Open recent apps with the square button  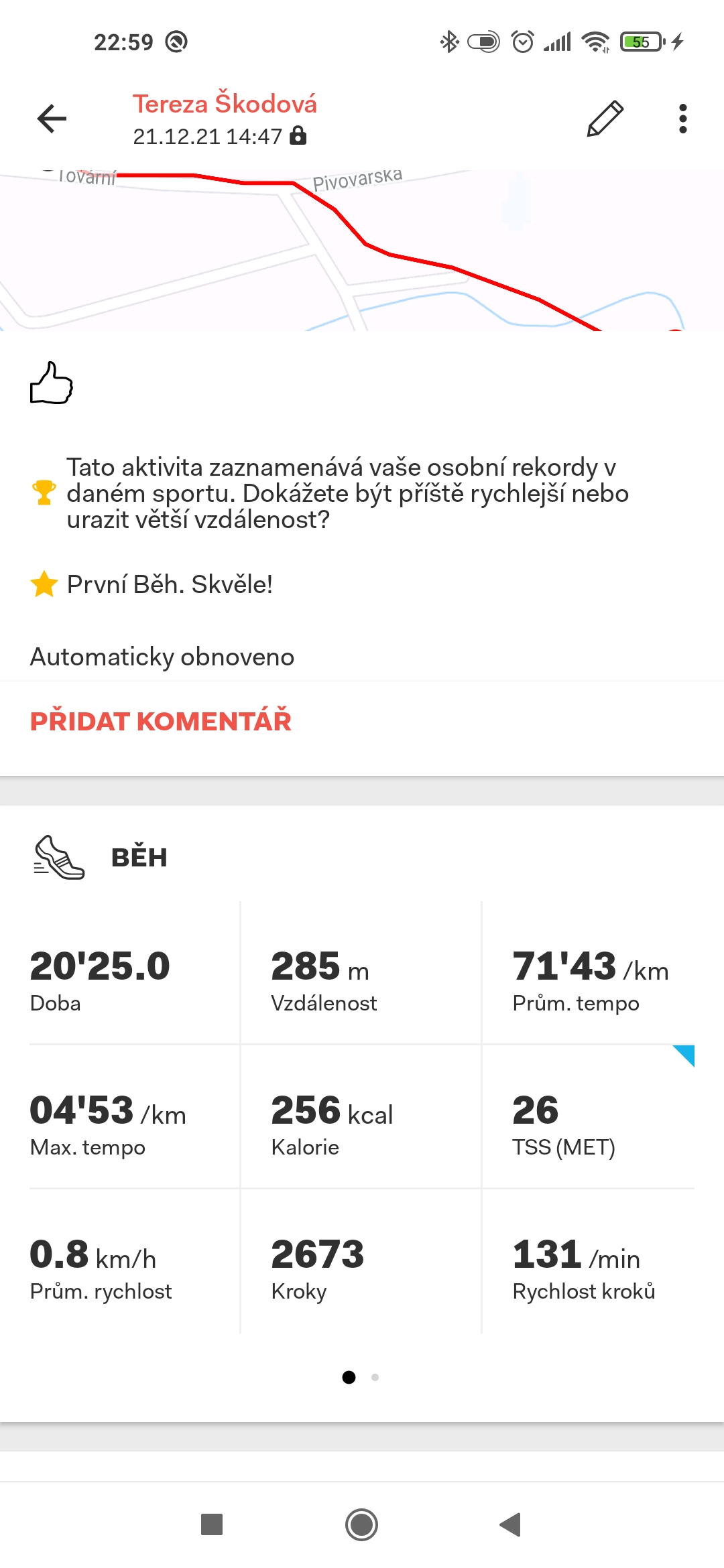tap(212, 1524)
